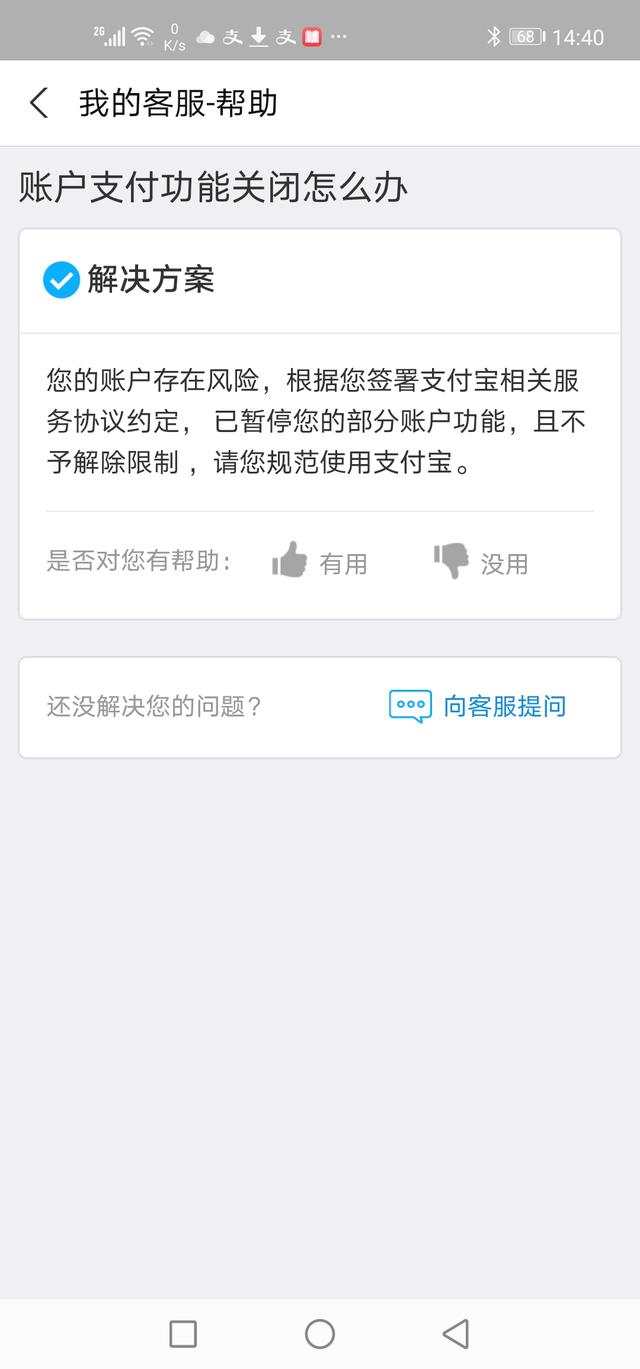This screenshot has width=640, height=1369.
Task: Open the recent apps view
Action: pos(183,1333)
